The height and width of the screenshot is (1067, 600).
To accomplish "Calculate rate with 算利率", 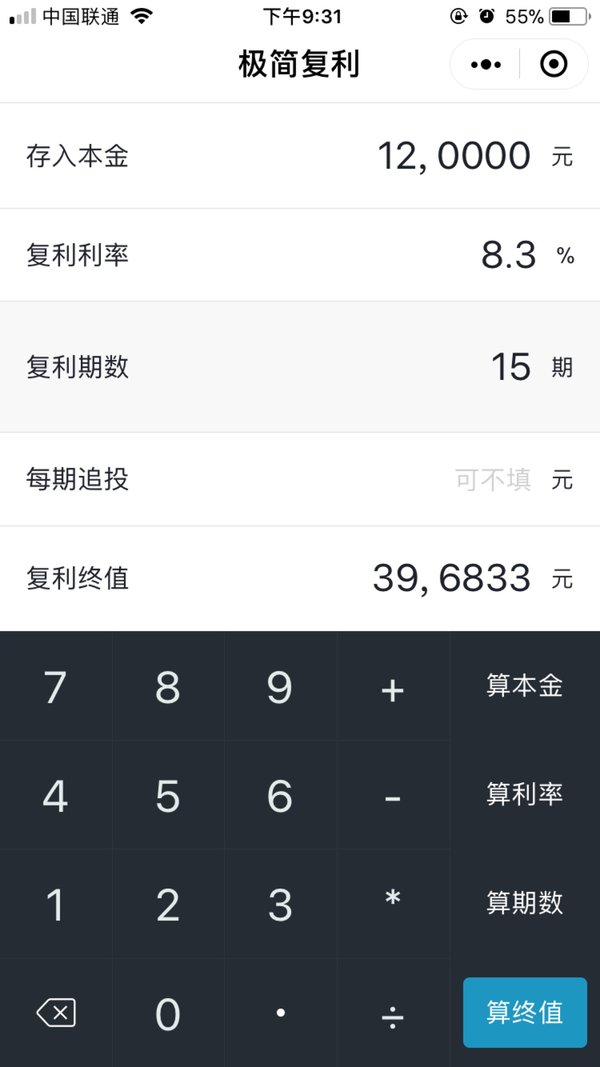I will pyautogui.click(x=524, y=795).
